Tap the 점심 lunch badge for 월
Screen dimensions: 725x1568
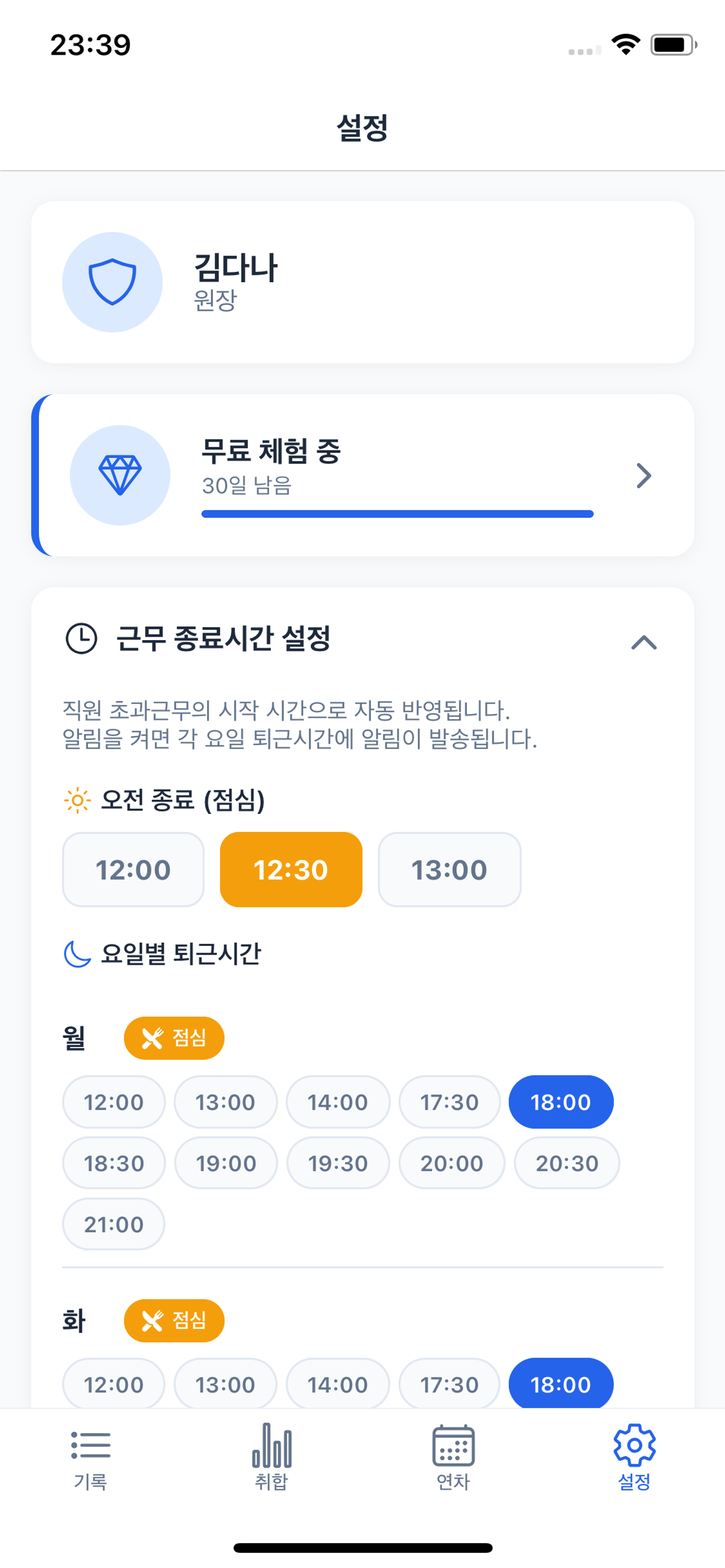(173, 1039)
